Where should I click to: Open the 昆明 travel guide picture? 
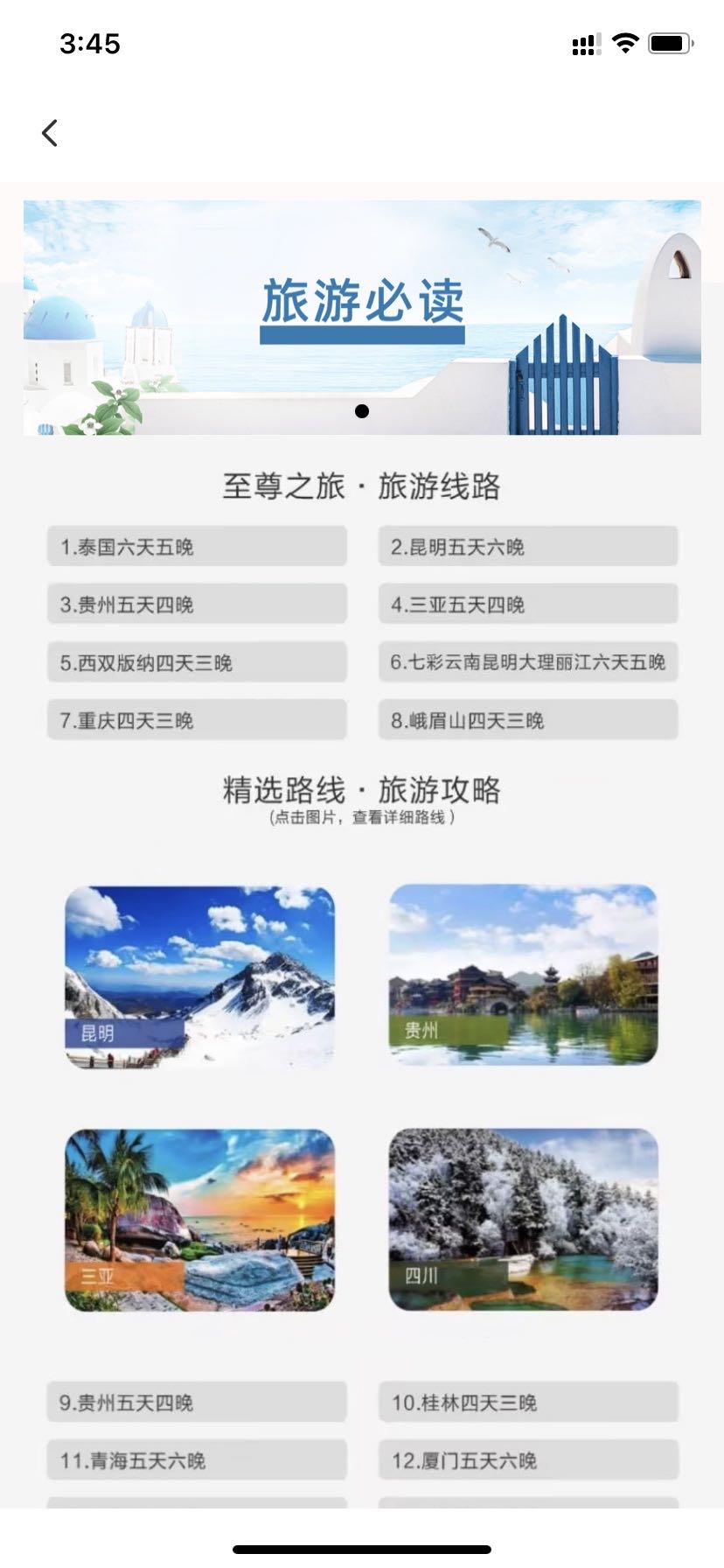[x=199, y=976]
